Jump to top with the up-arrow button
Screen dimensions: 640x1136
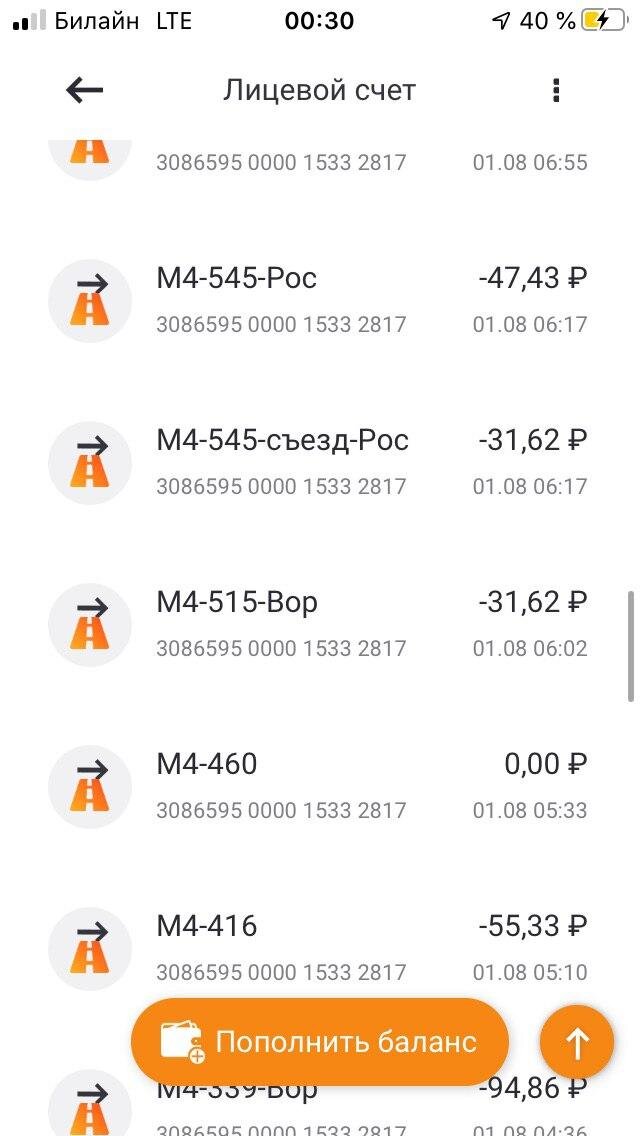tap(577, 1044)
